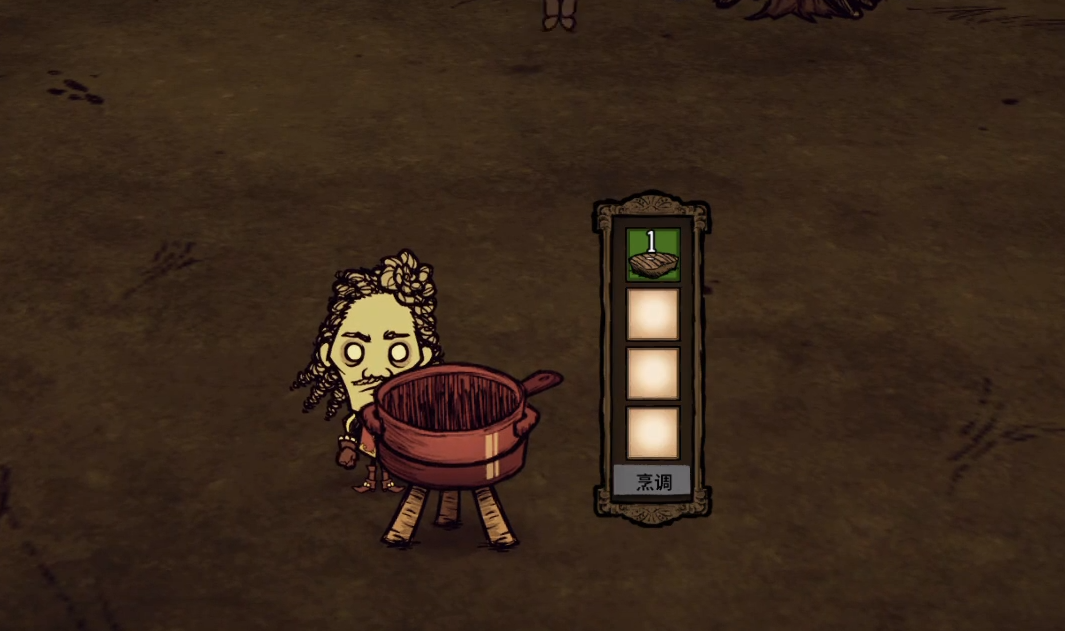This screenshot has width=1065, height=631.
Task: Select the meat in the first slot
Action: point(653,255)
